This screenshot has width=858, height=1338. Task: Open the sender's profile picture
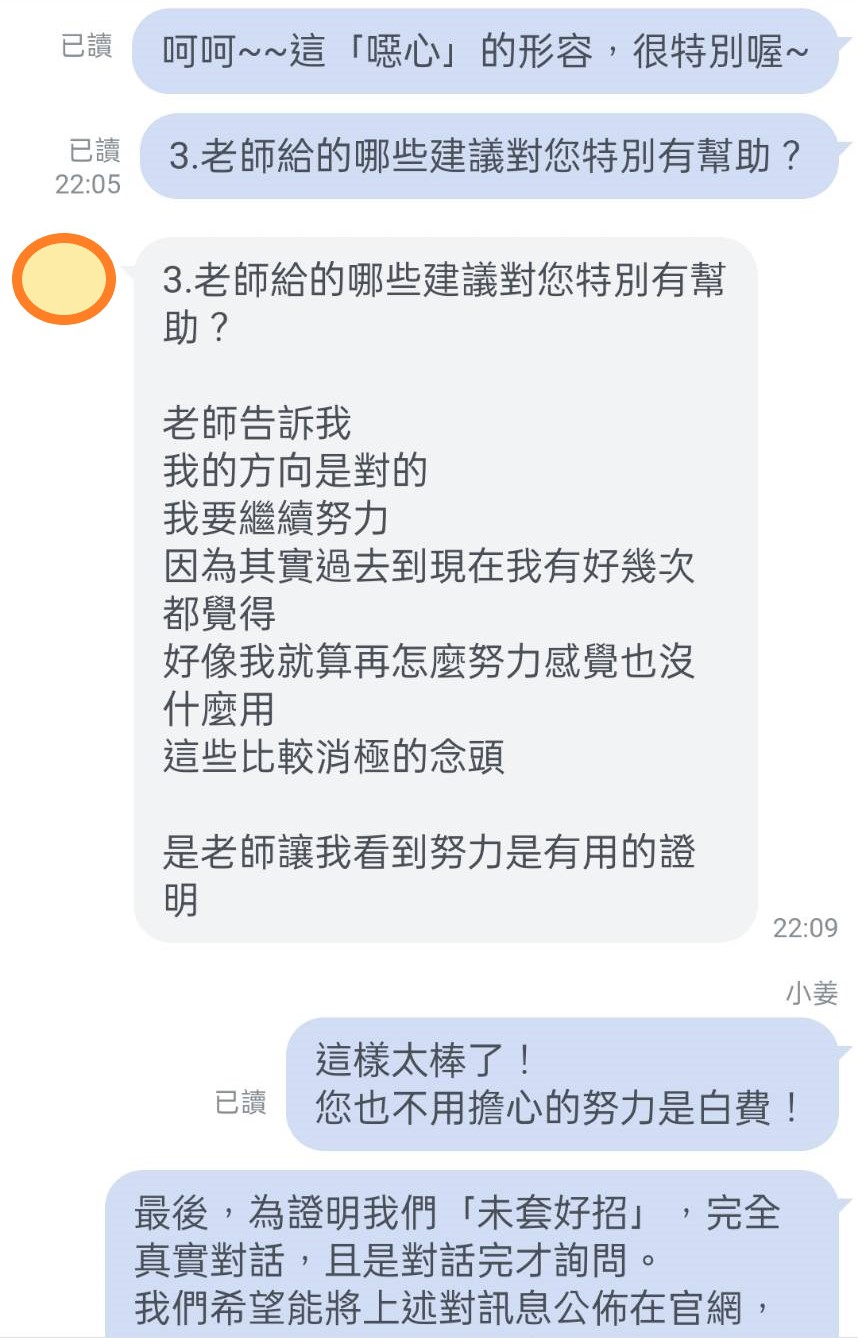point(64,280)
